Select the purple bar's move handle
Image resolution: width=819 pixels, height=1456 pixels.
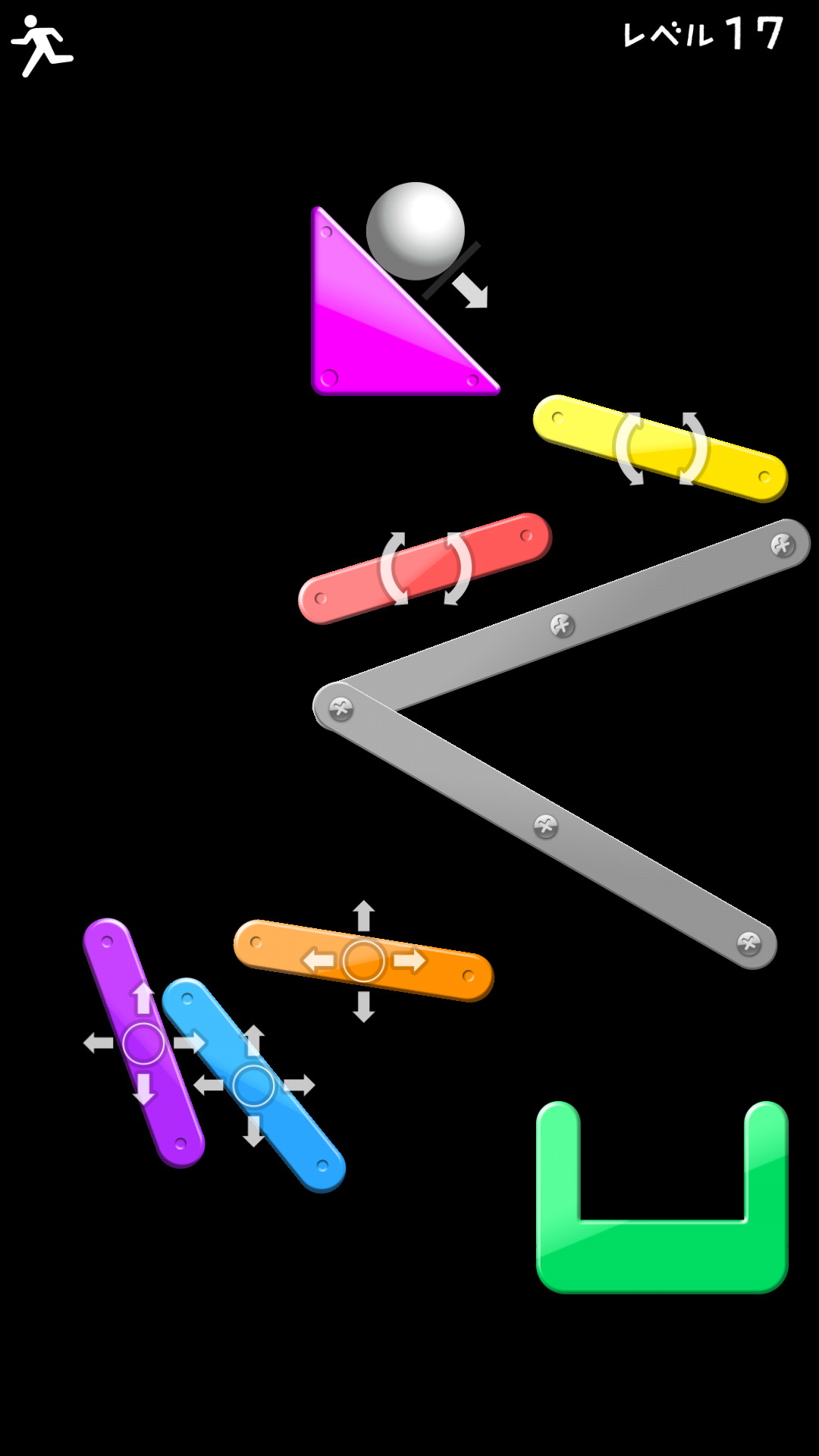[x=143, y=1043]
